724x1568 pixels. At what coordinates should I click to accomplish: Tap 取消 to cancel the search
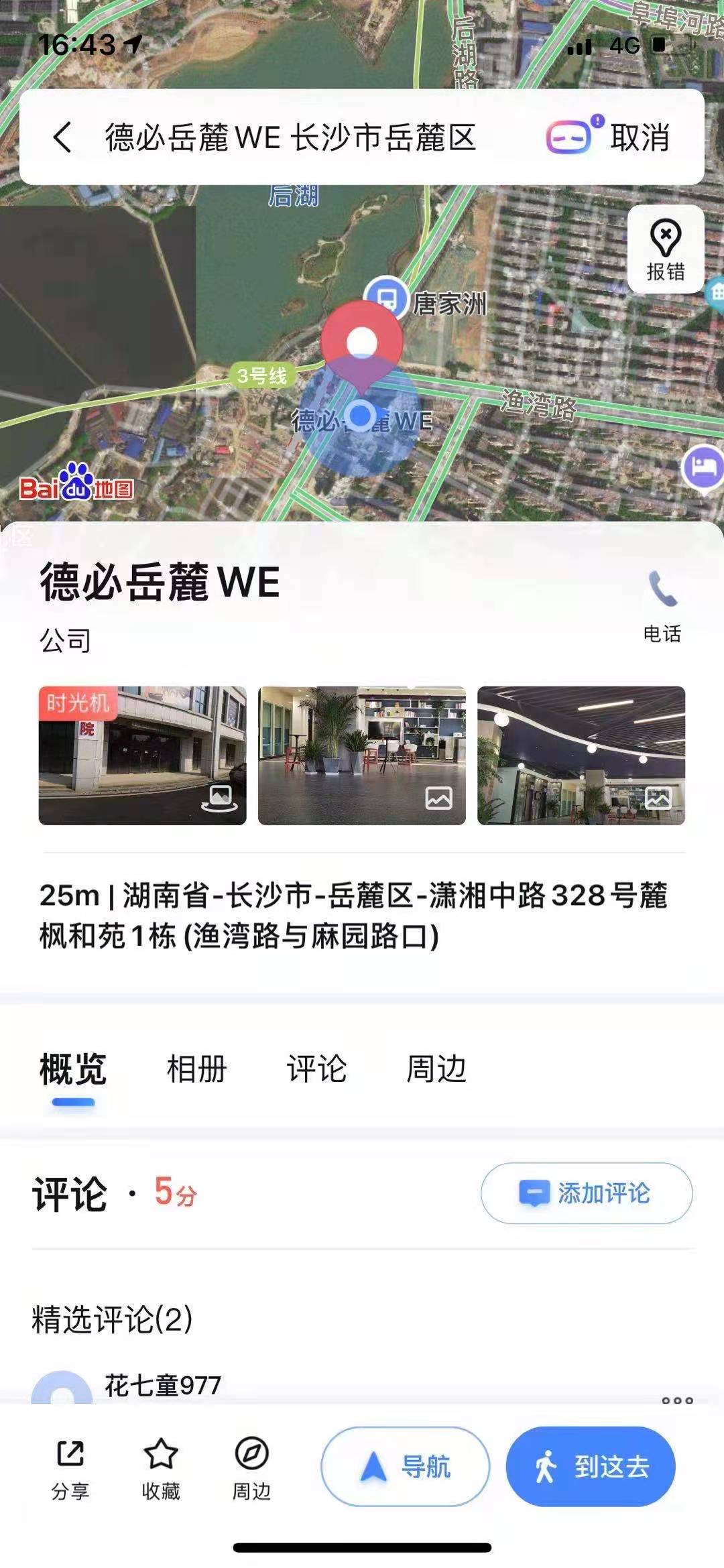click(x=640, y=137)
